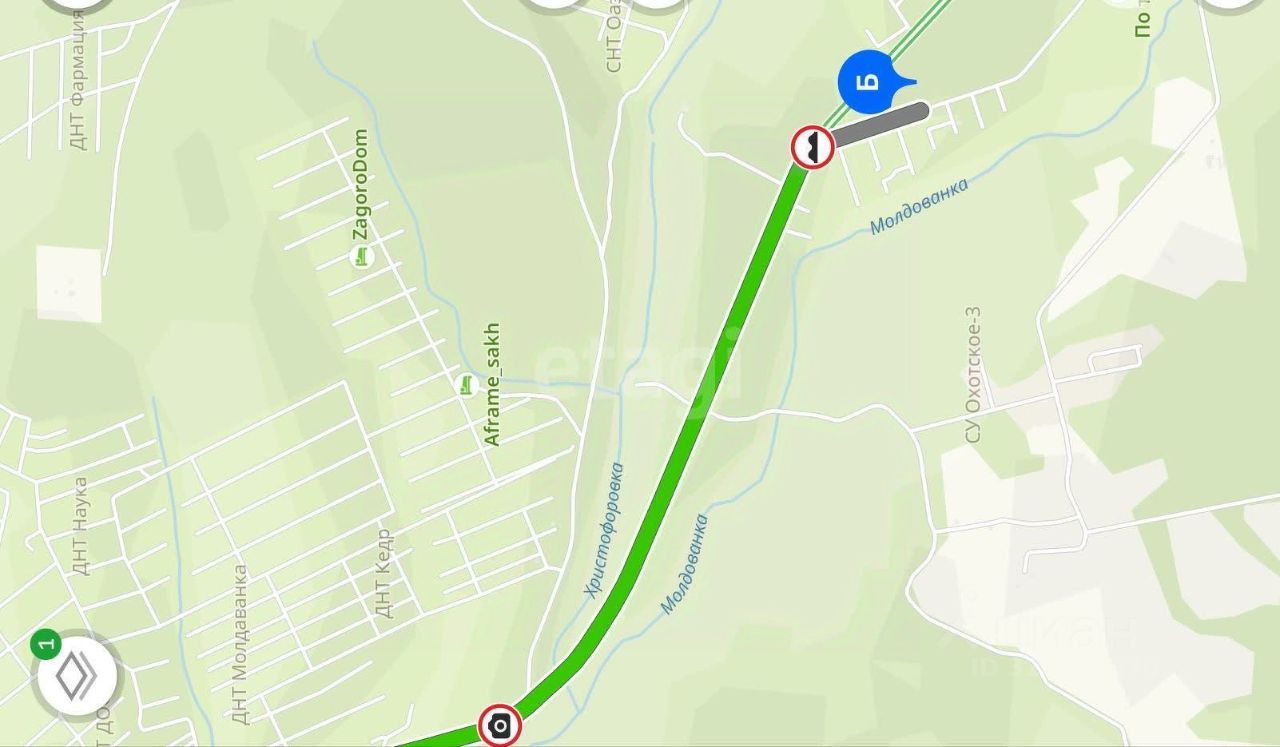The image size is (1280, 747).
Task: Open the rough road warning sign
Action: pos(813,147)
